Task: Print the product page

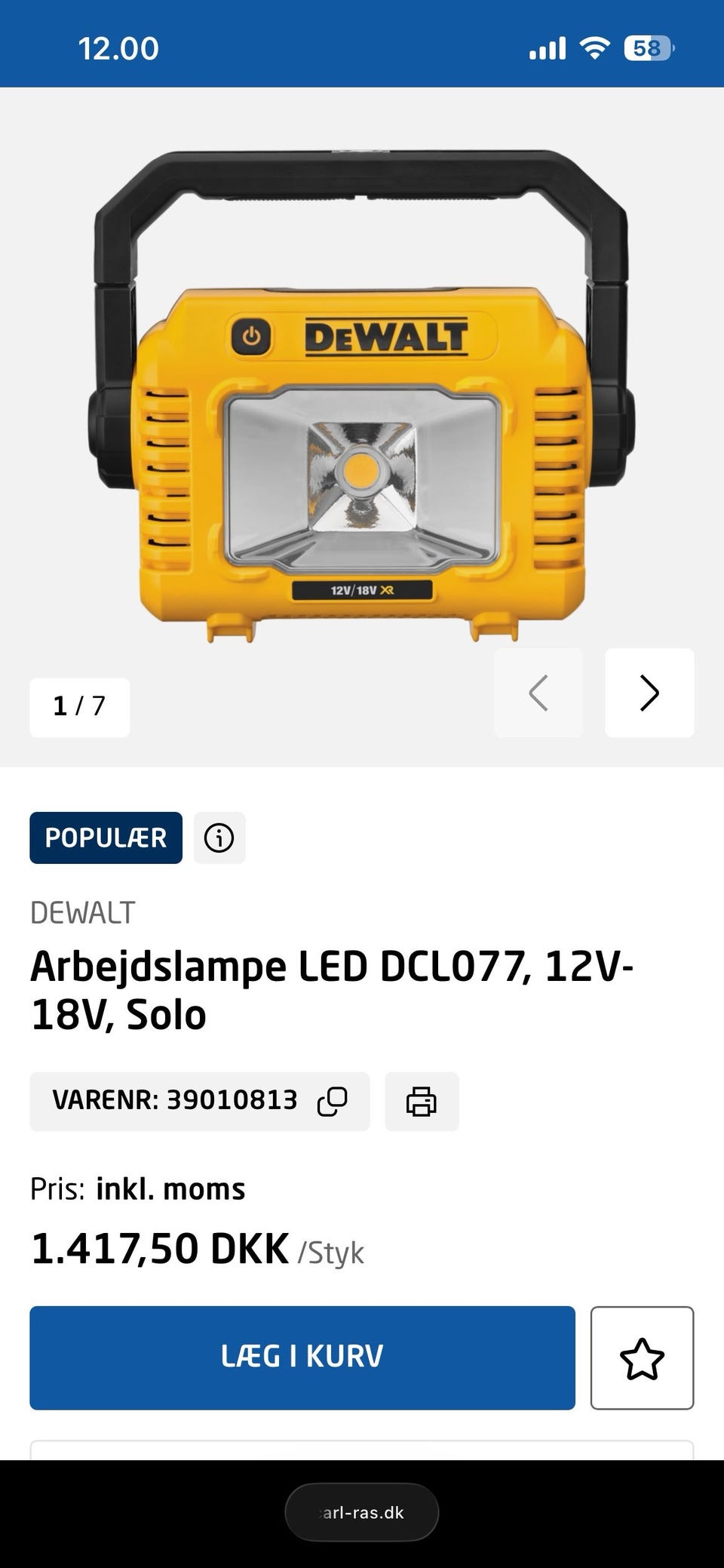Action: point(422,1102)
